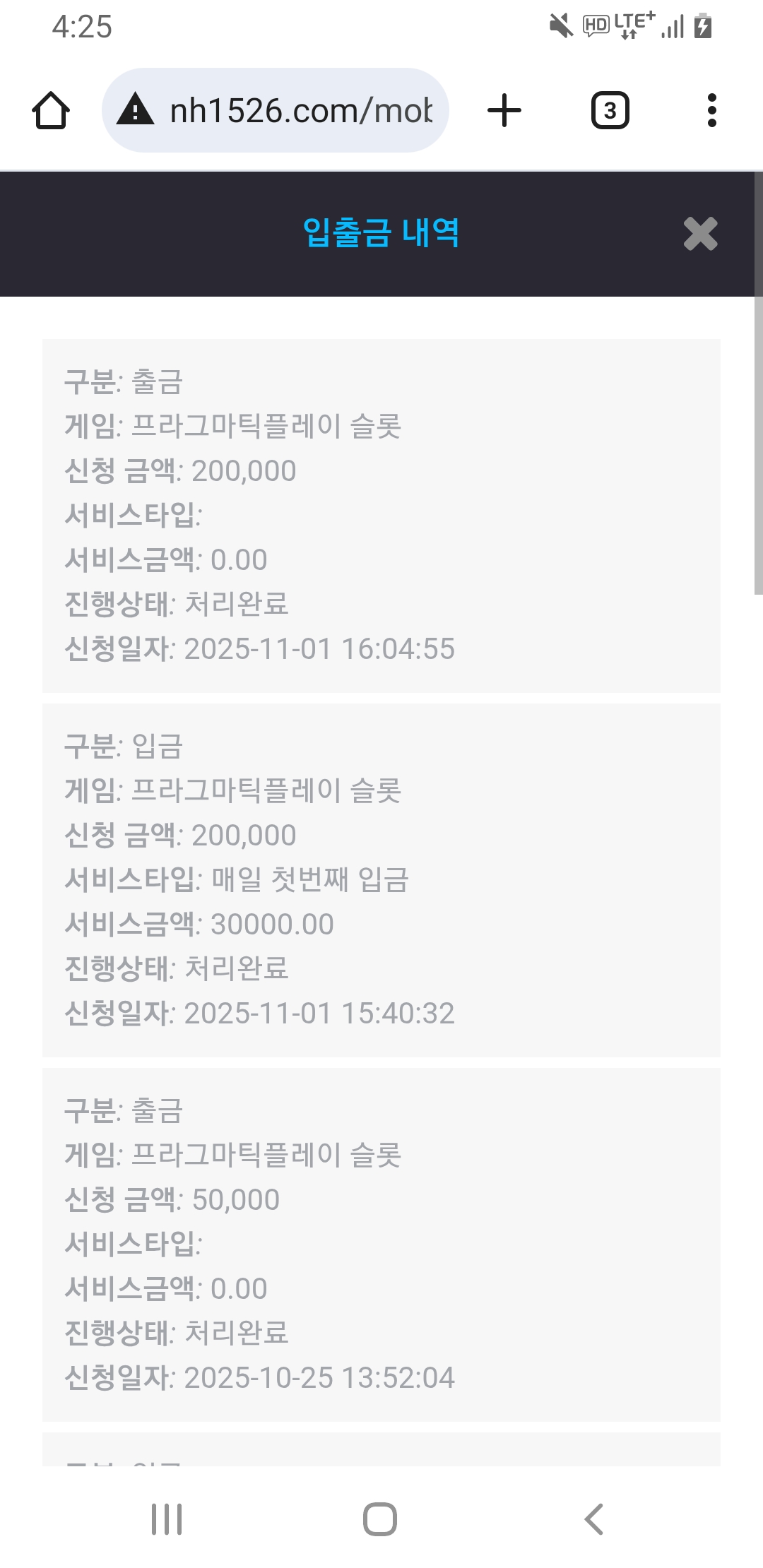Tap the 입출금 내역 header title
Viewport: 763px width, 1568px height.
coord(381,234)
